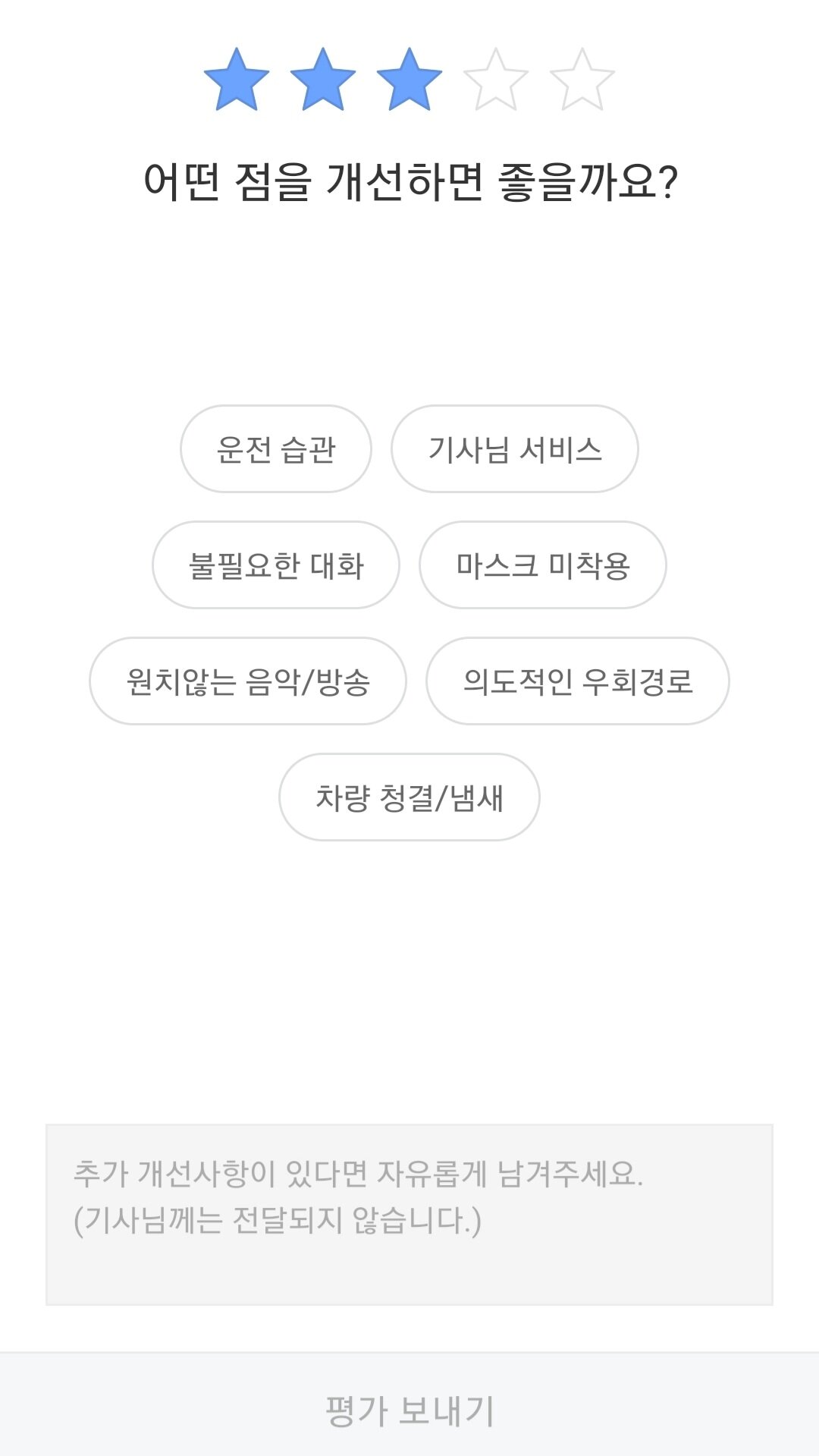Mark 차량 청결/냄새 as improvement point
This screenshot has height=1456, width=819.
410,797
